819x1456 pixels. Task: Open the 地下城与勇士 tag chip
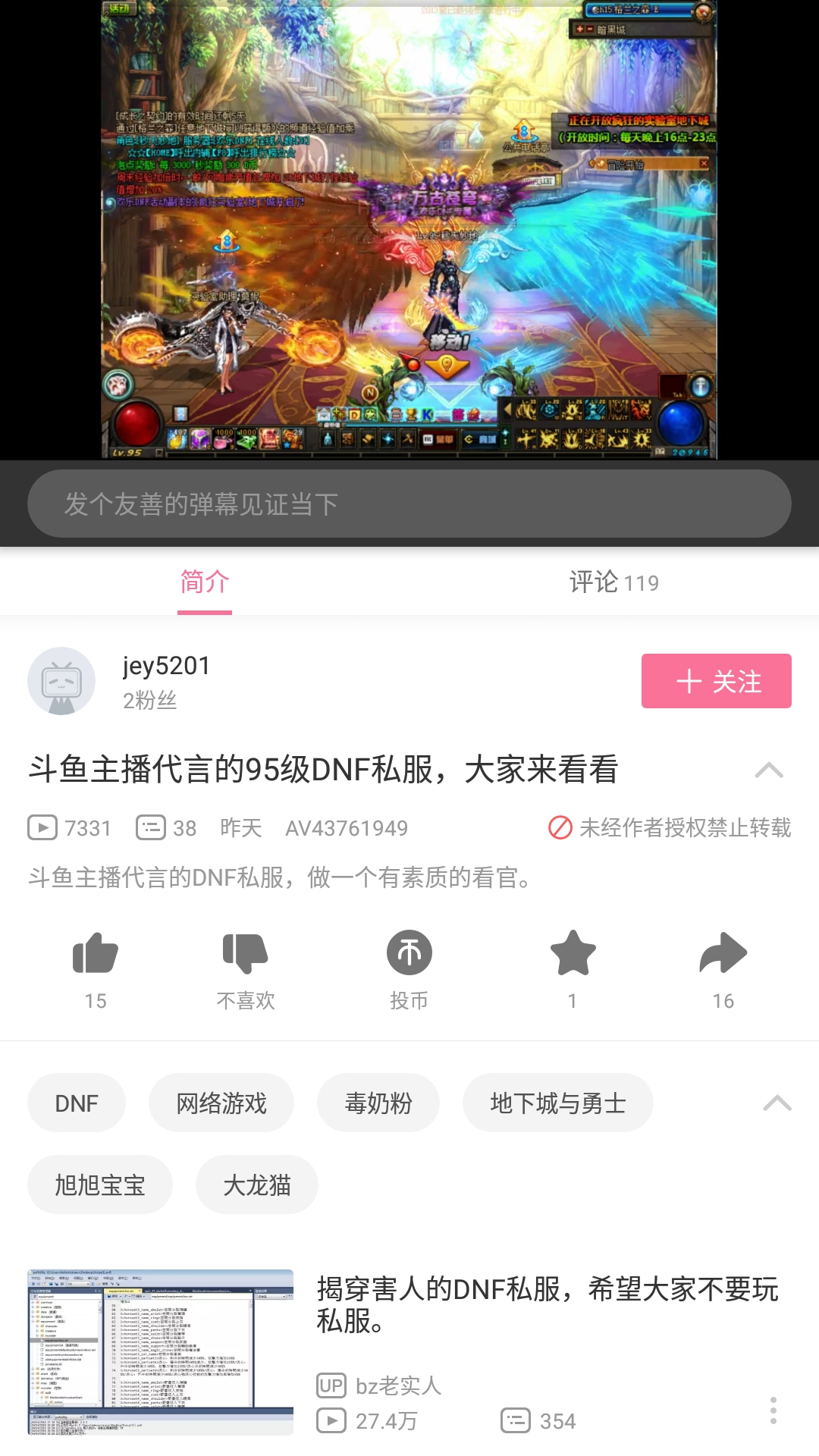click(558, 1103)
